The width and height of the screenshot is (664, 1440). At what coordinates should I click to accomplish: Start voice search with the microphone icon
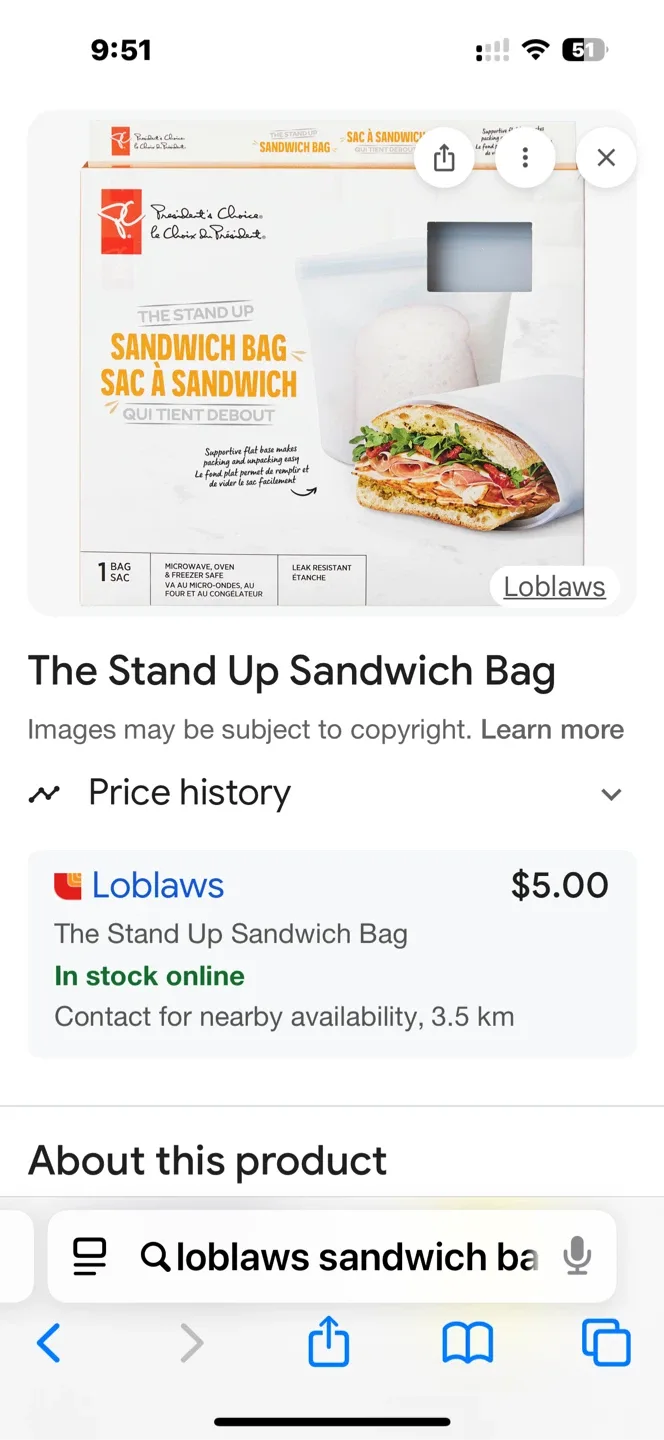coord(577,1256)
